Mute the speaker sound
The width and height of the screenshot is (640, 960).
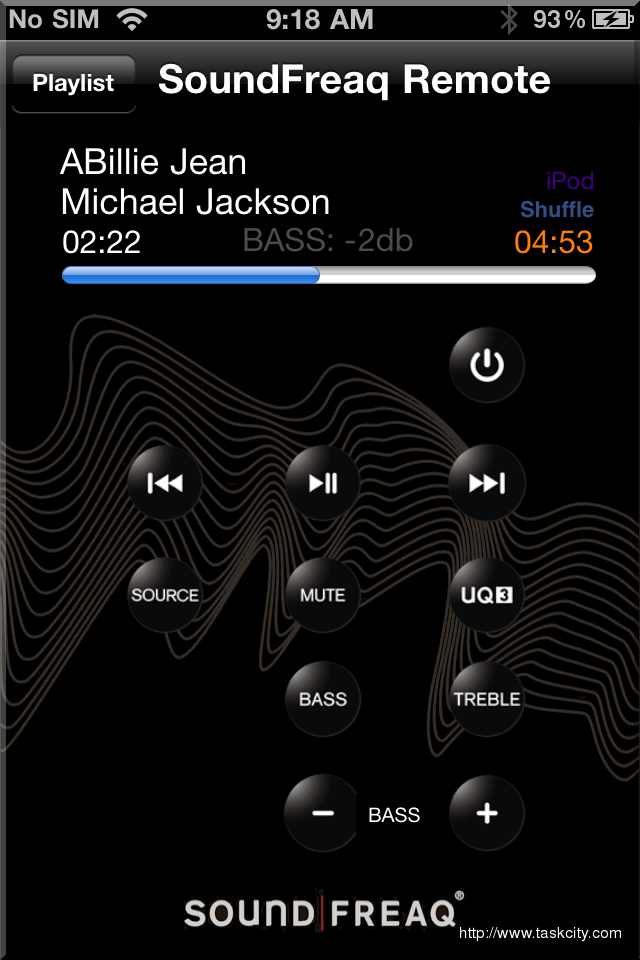pyautogui.click(x=323, y=596)
